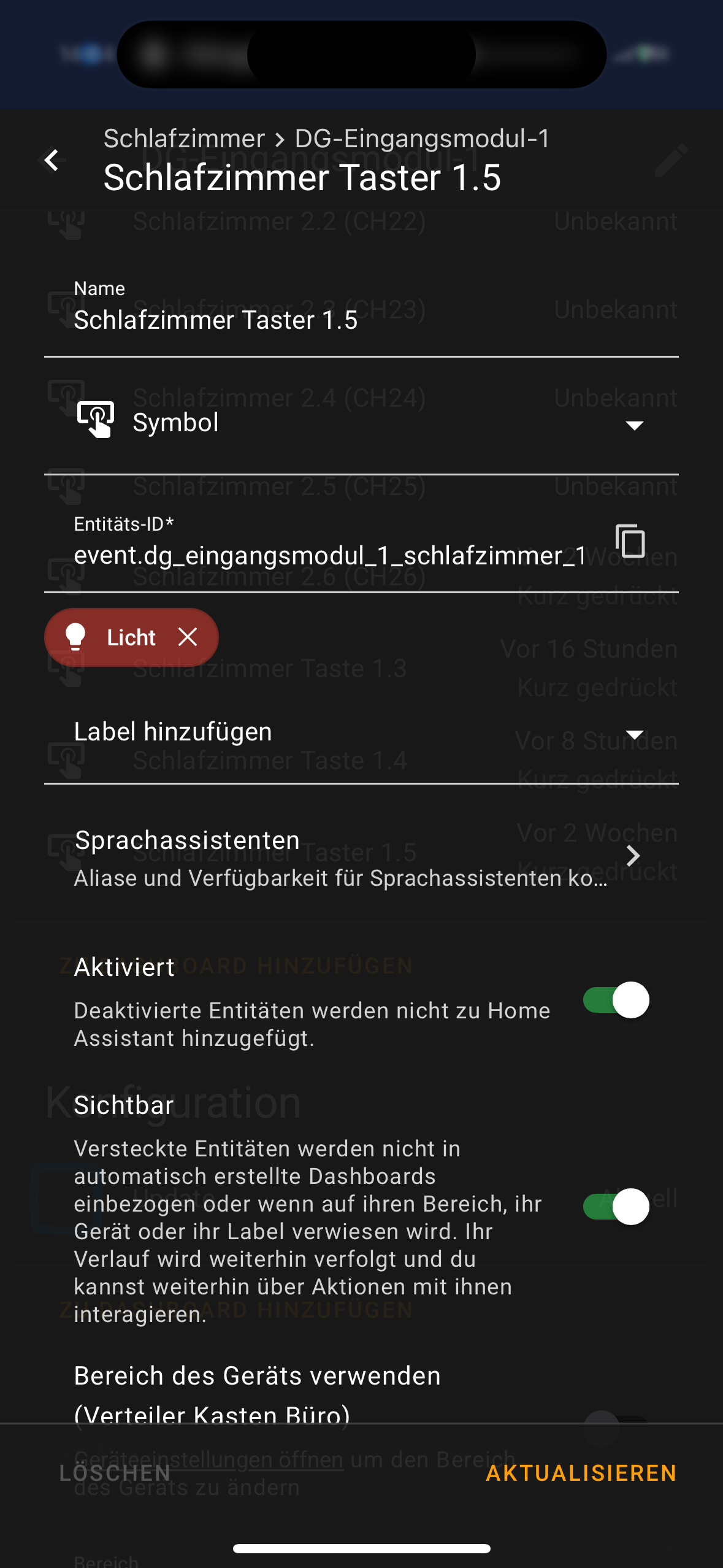This screenshot has width=723, height=1568.
Task: Tap AKTUALISIEREN to save changes
Action: (x=581, y=1473)
